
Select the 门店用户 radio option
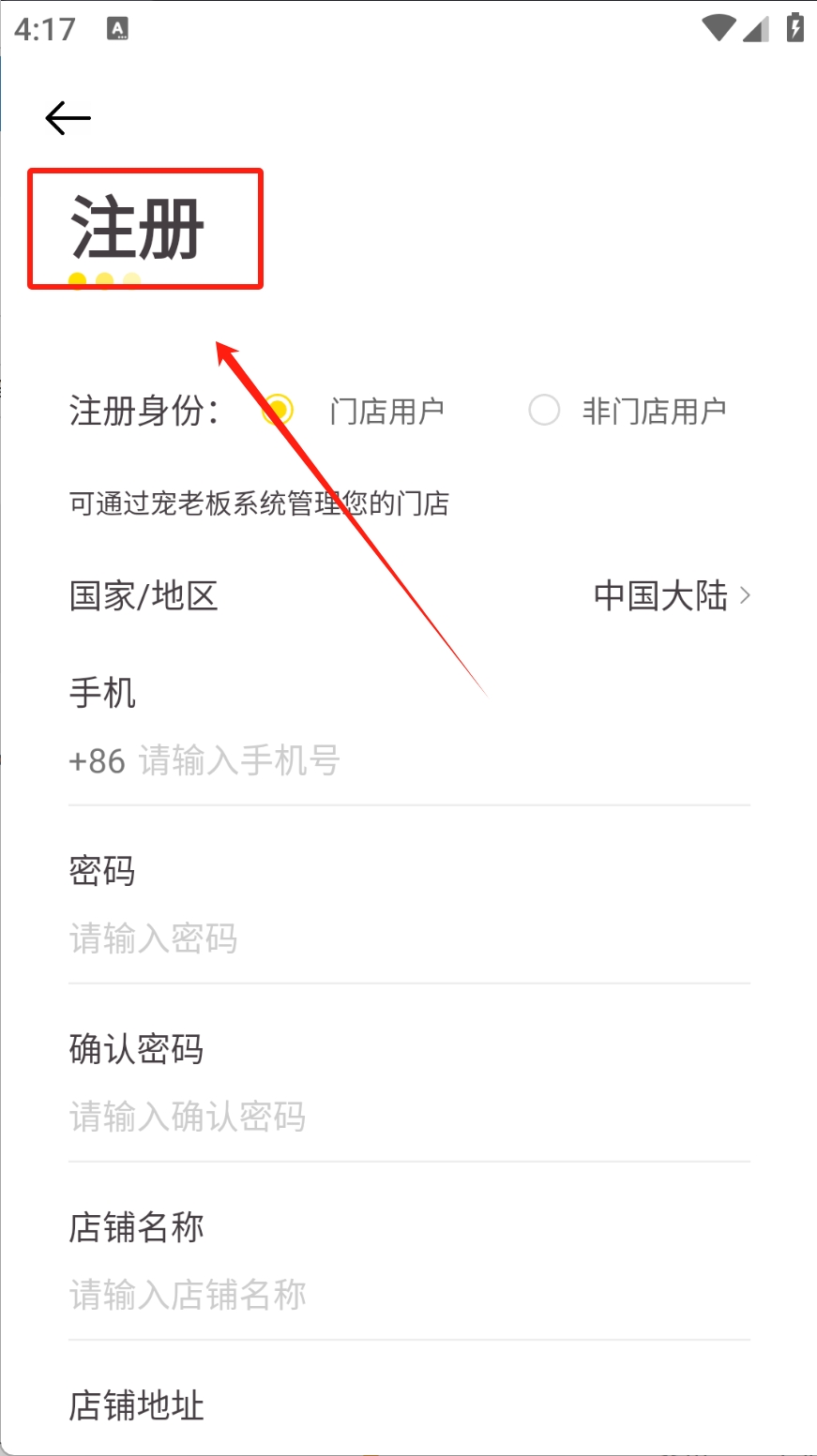coord(279,411)
